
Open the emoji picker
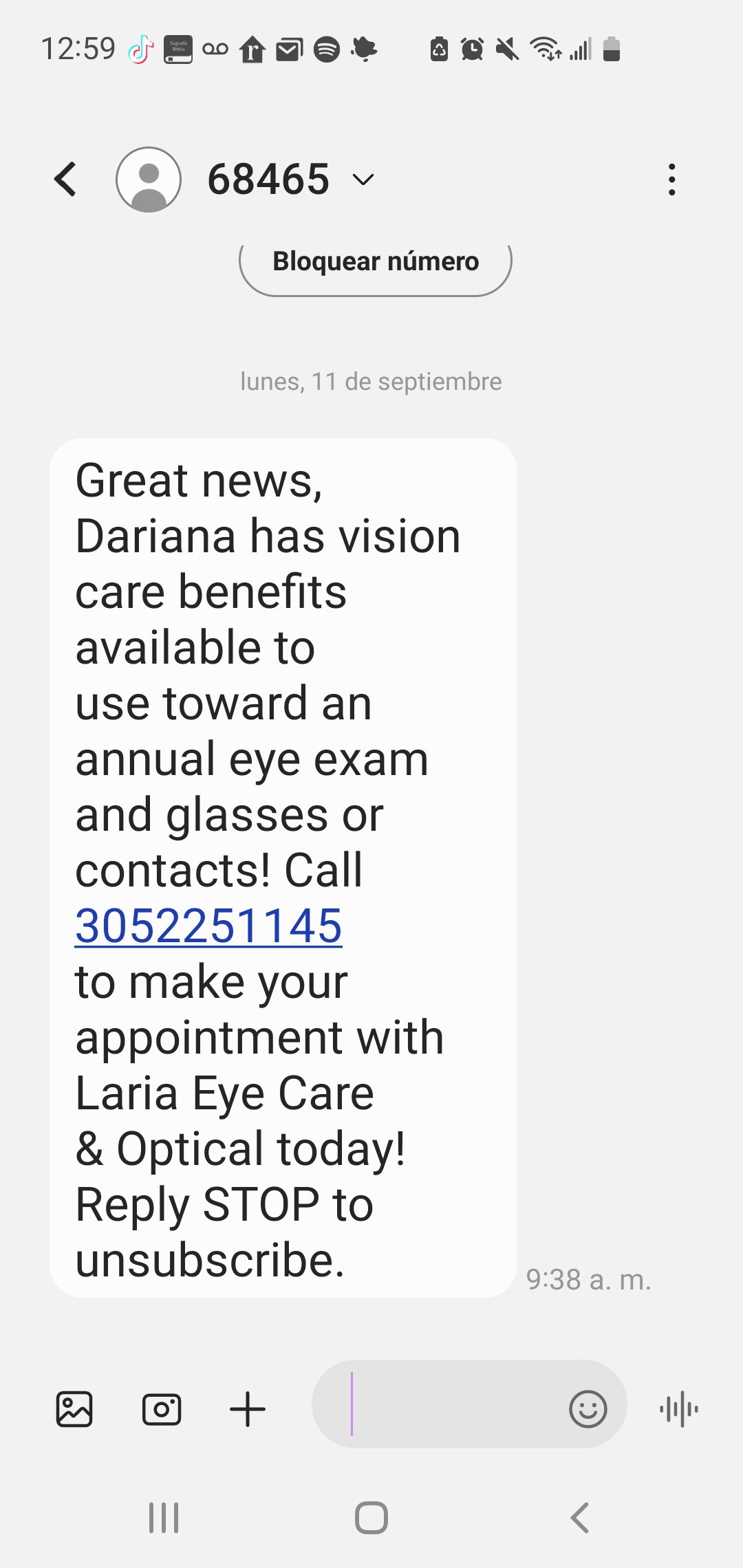pos(588,1409)
